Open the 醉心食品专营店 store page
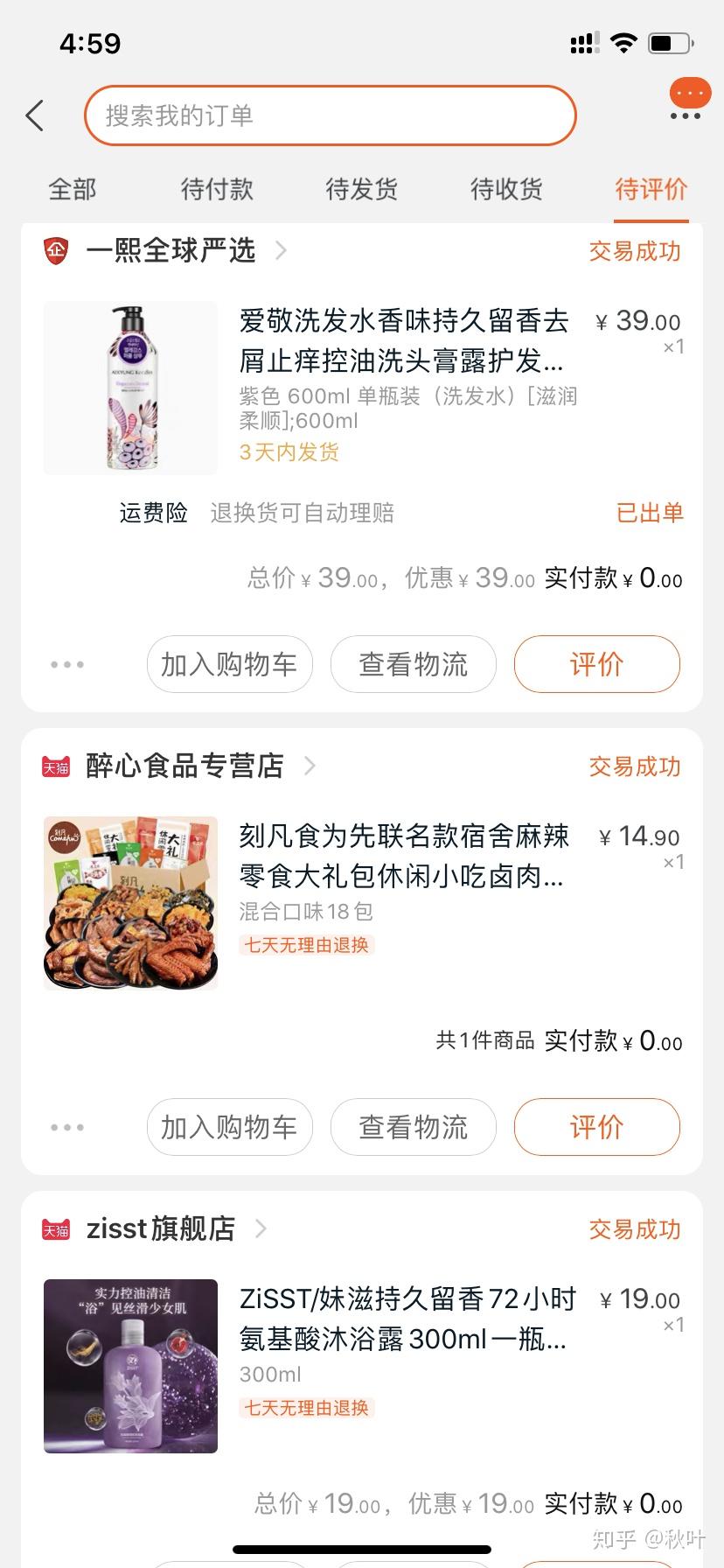This screenshot has height=1568, width=724. click(x=184, y=766)
